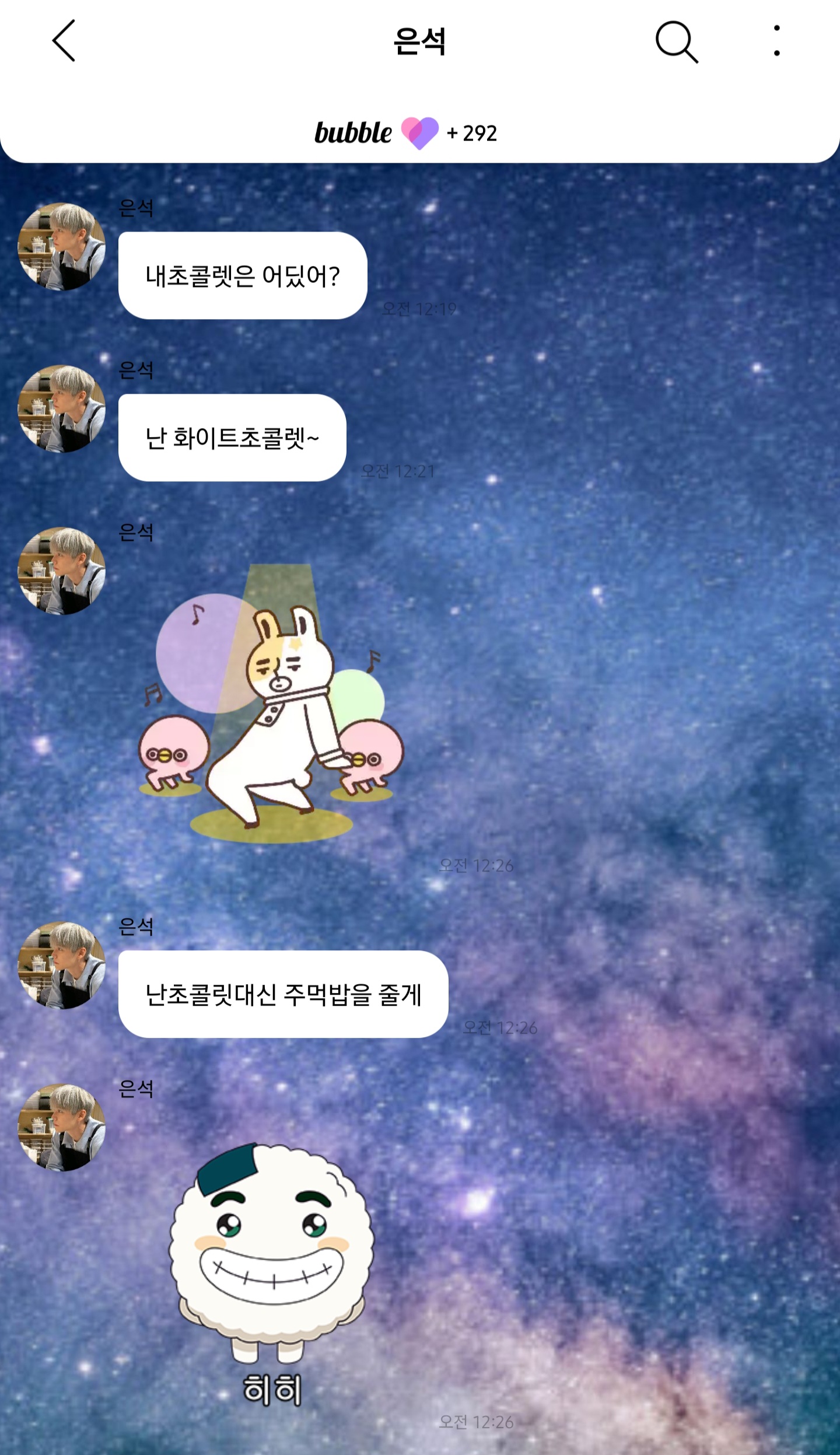
Task: Tap the chat title 은석 to view details
Action: click(420, 40)
